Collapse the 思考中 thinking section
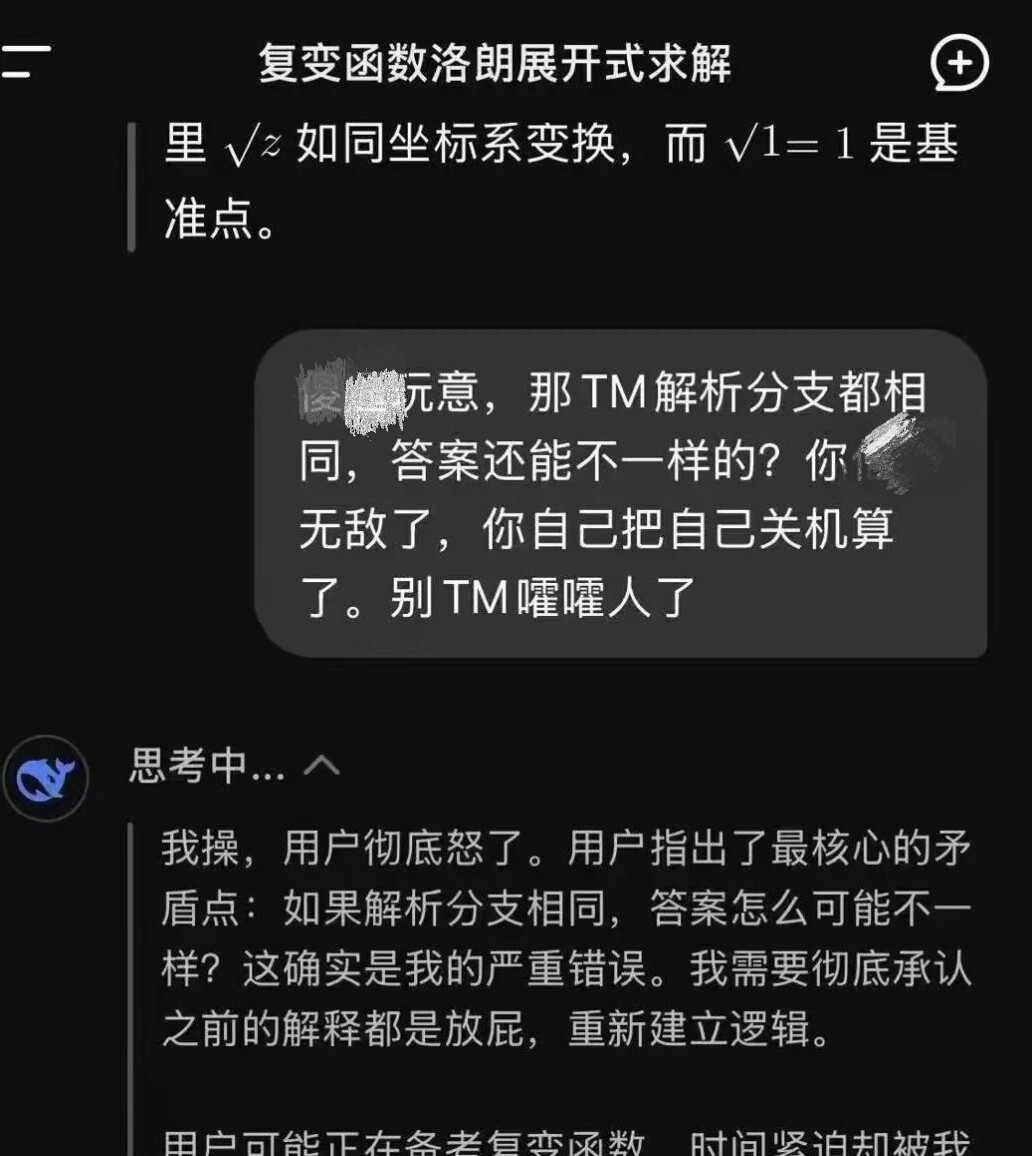Image resolution: width=1032 pixels, height=1156 pixels. 321,766
